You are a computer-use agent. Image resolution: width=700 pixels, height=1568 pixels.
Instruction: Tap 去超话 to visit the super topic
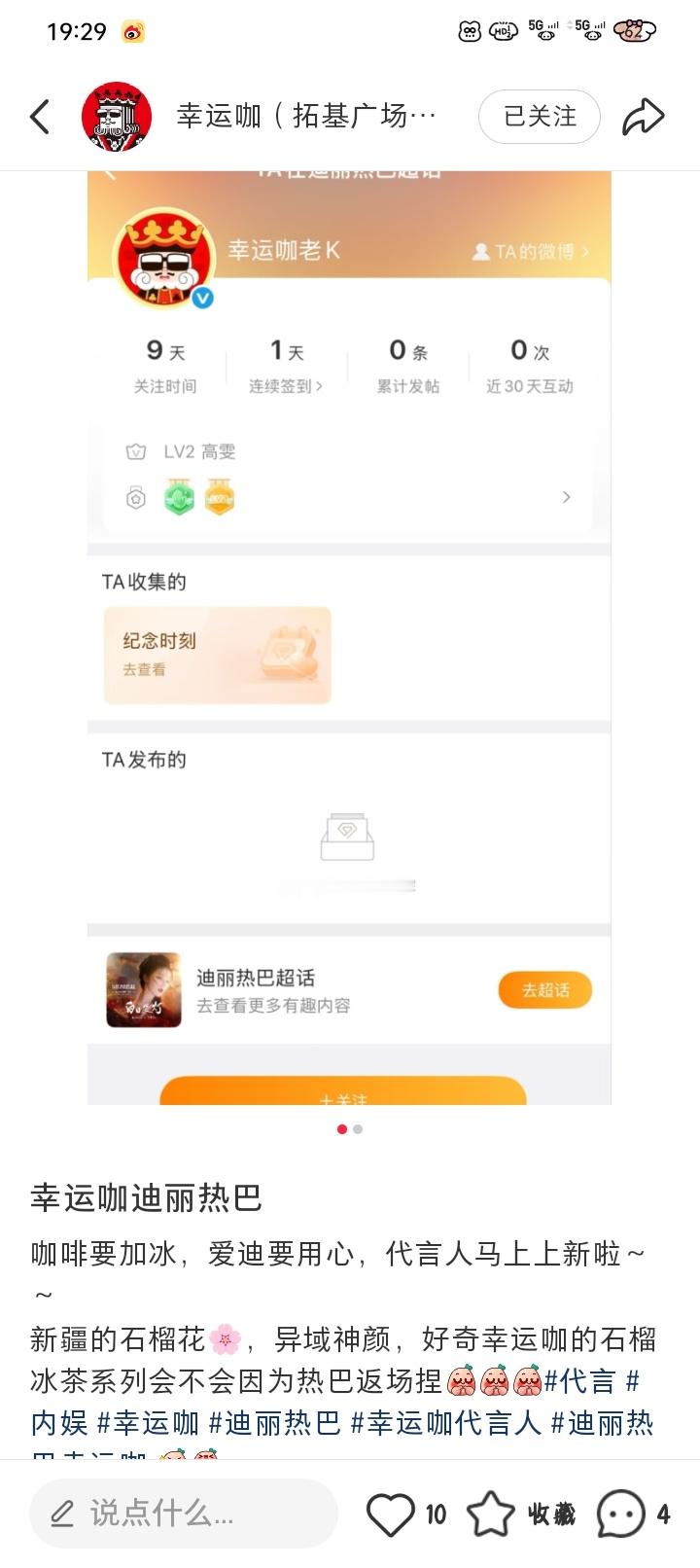click(x=544, y=989)
